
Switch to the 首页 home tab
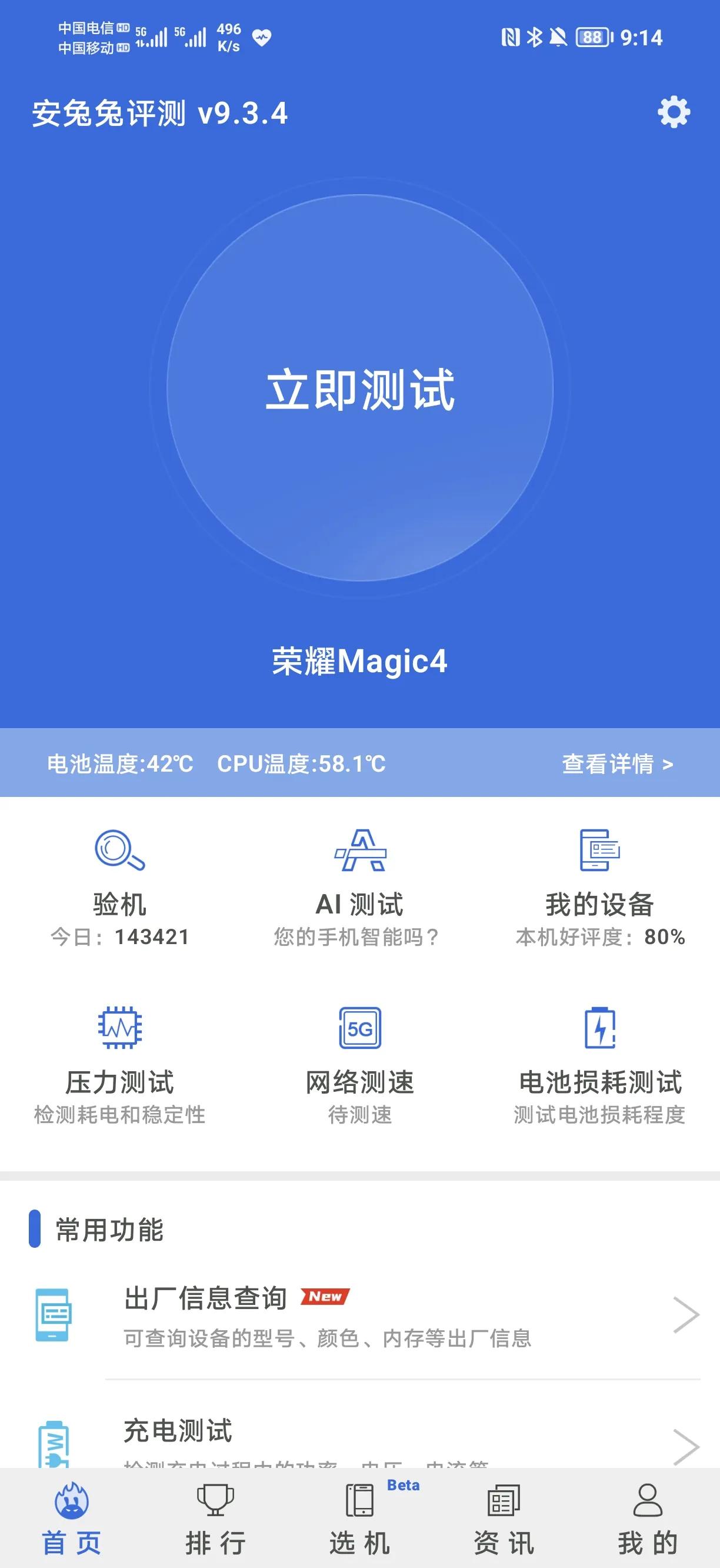tap(72, 1519)
